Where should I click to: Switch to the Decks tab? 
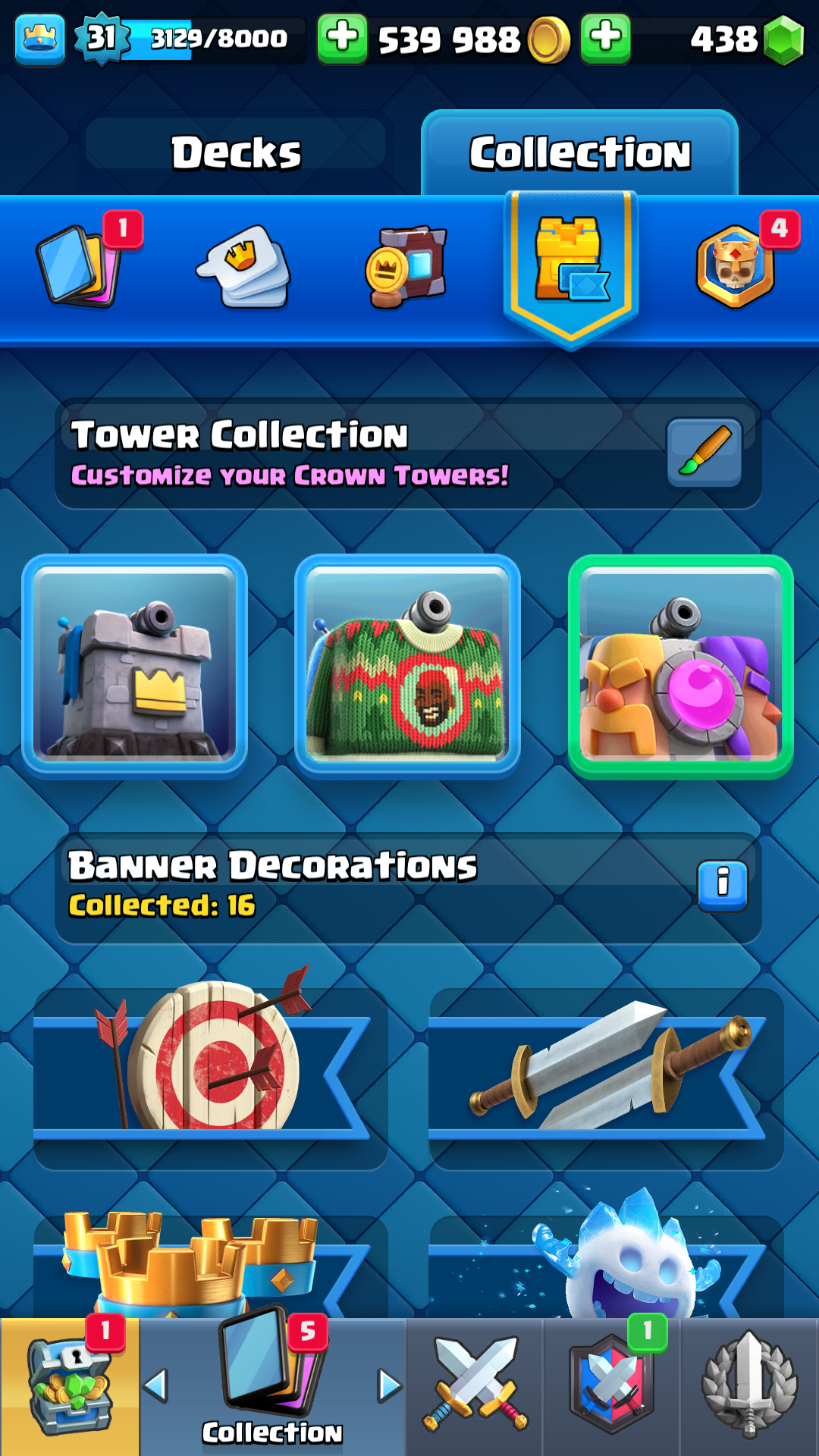(236, 152)
